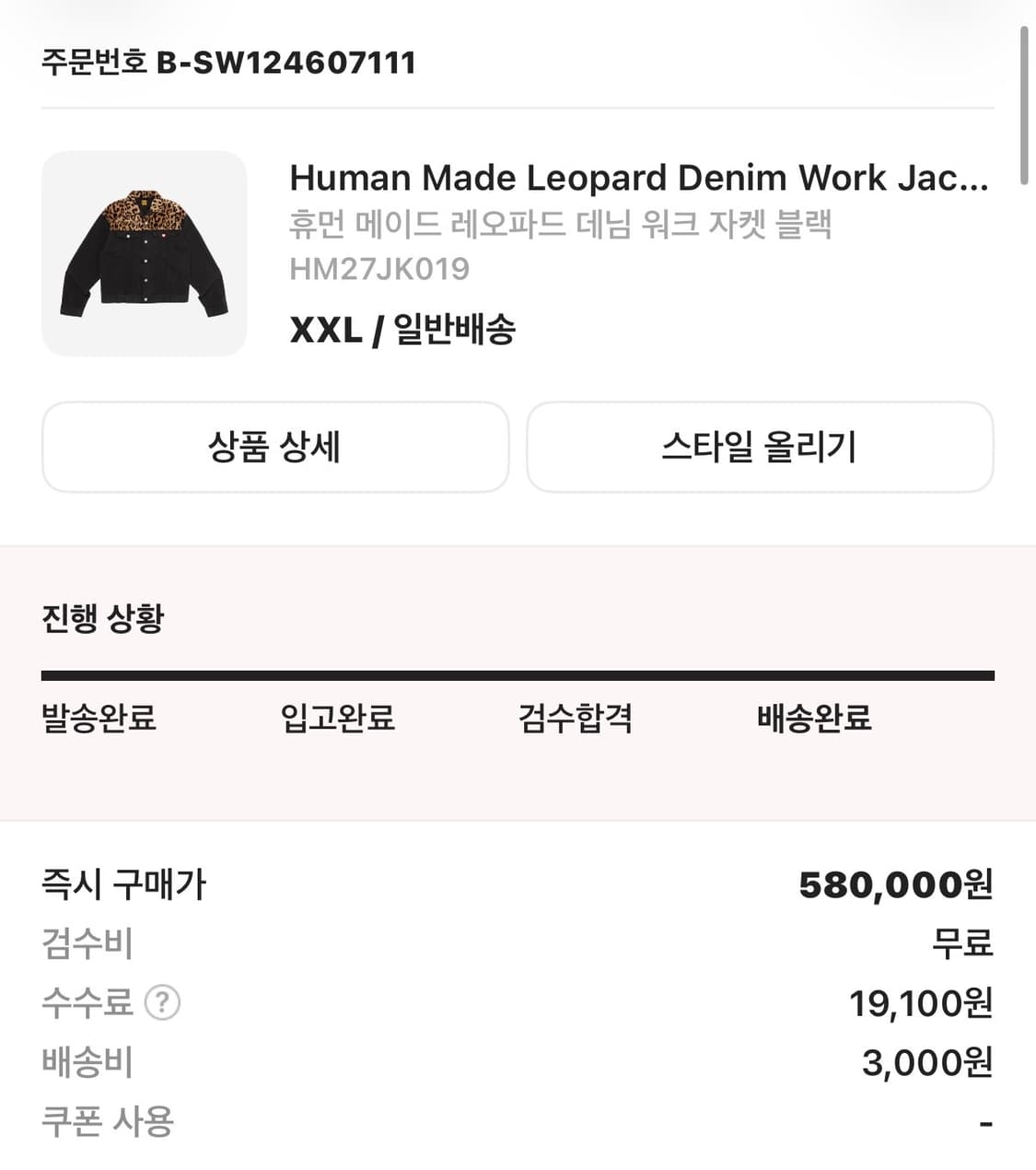Open the 상품 상세 page
The width and height of the screenshot is (1036, 1170).
(x=274, y=448)
